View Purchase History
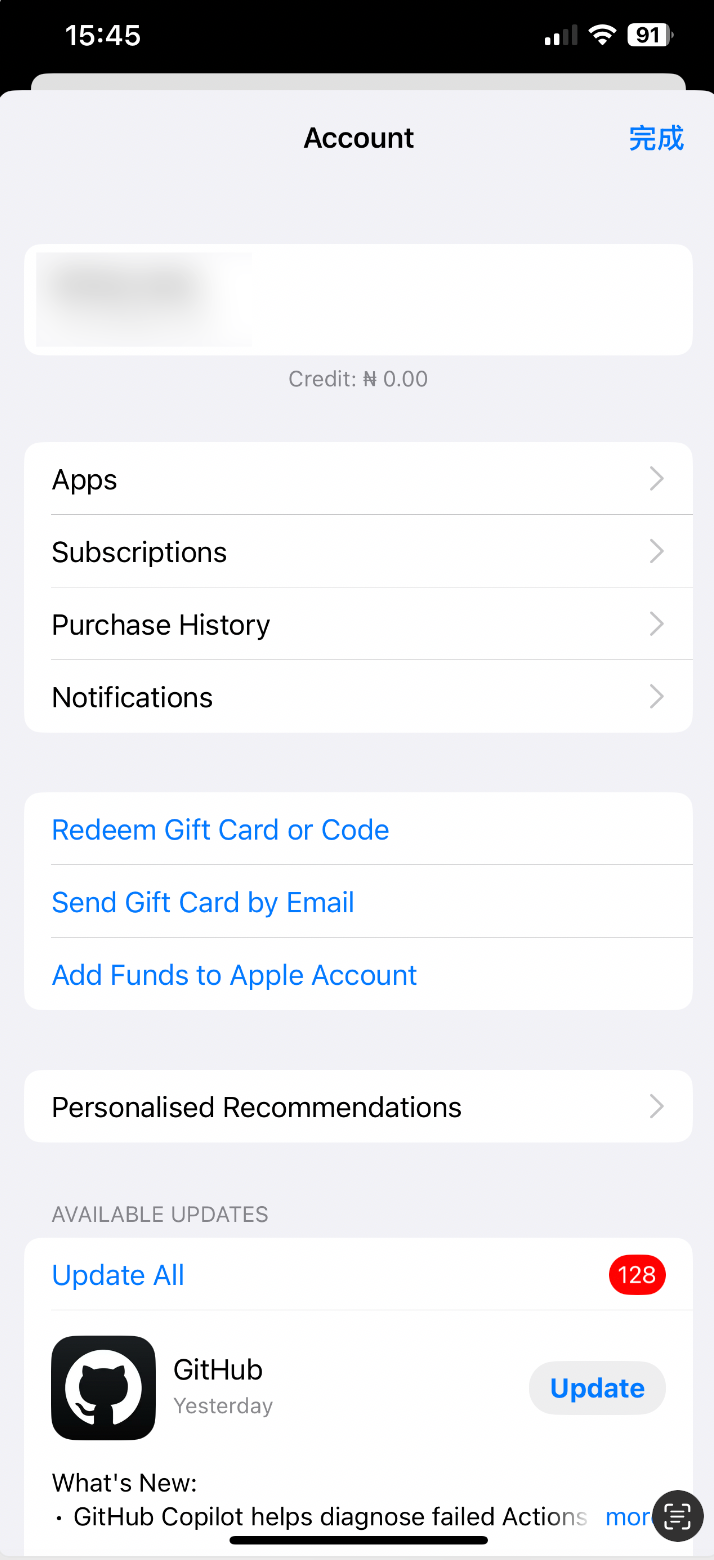Image resolution: width=714 pixels, height=1560 pixels. click(x=358, y=625)
